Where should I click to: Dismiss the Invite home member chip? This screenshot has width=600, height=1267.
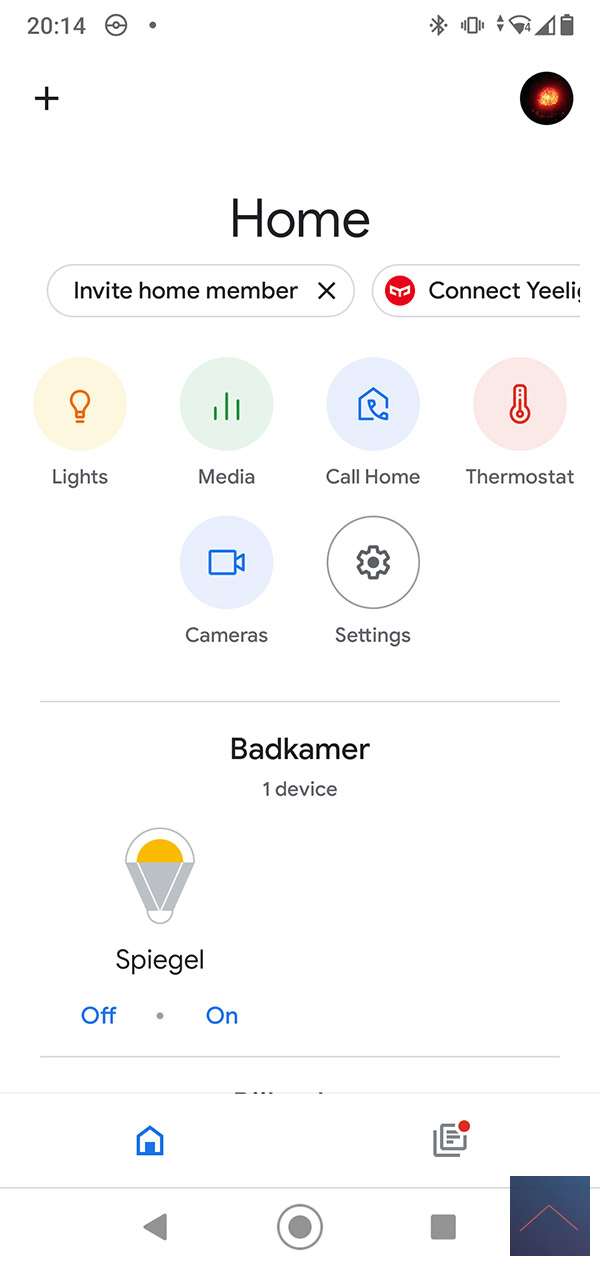click(x=326, y=291)
